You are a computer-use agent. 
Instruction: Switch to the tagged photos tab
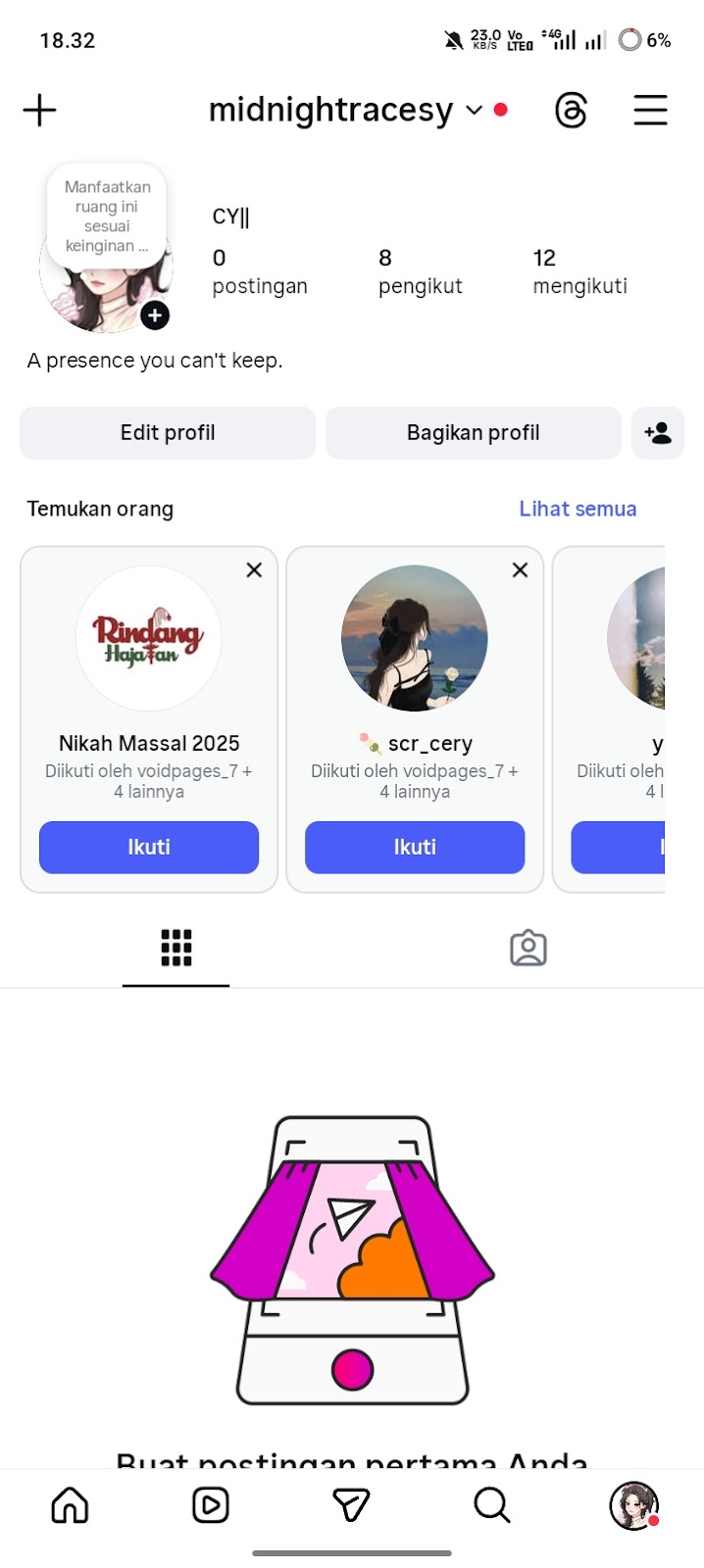tap(528, 948)
